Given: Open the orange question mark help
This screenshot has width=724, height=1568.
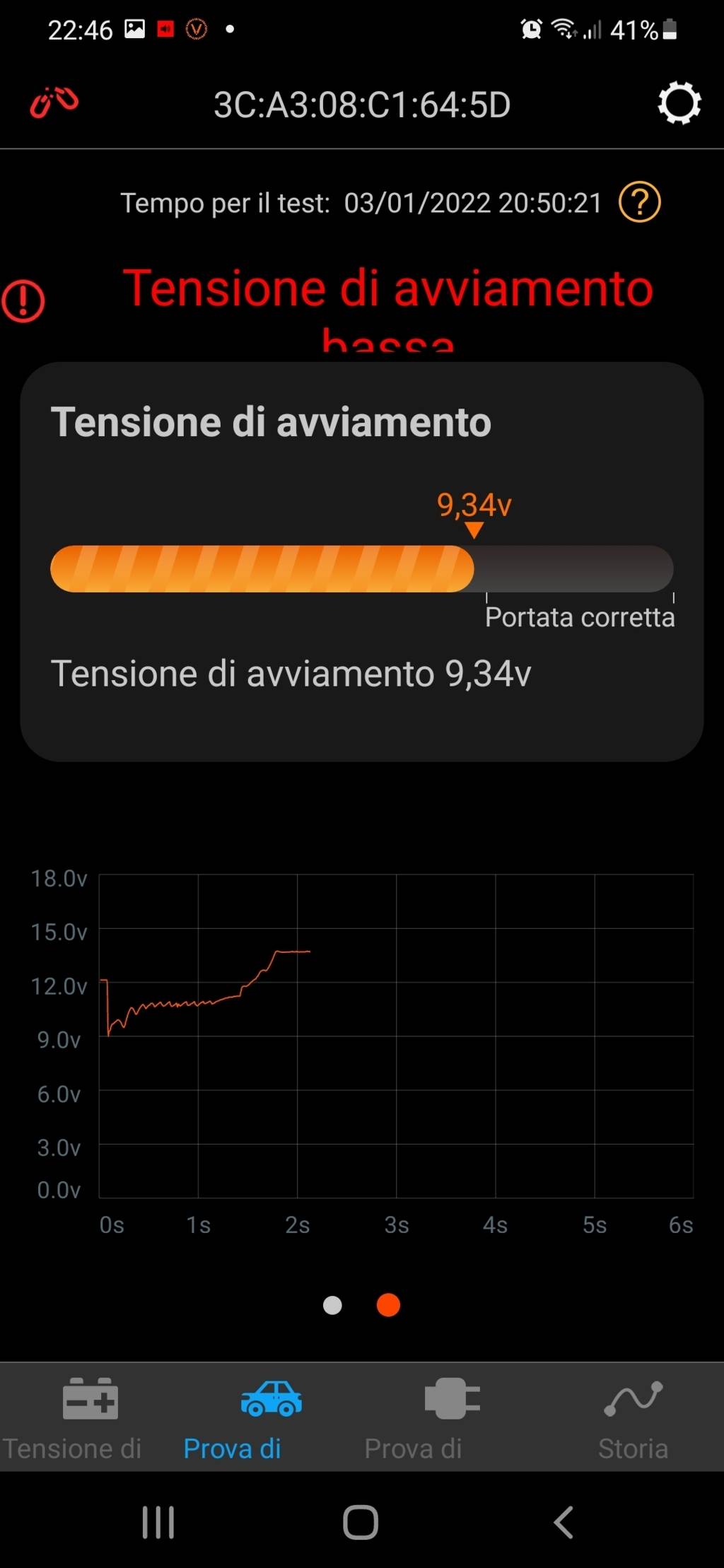Looking at the screenshot, I should click(639, 203).
